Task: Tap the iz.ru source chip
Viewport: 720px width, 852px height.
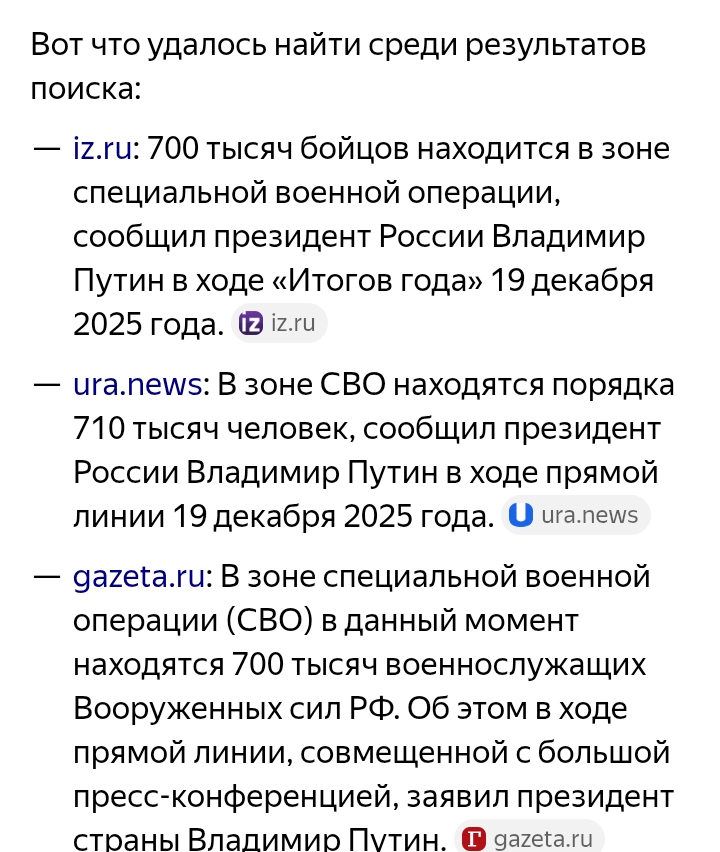Action: click(x=280, y=323)
